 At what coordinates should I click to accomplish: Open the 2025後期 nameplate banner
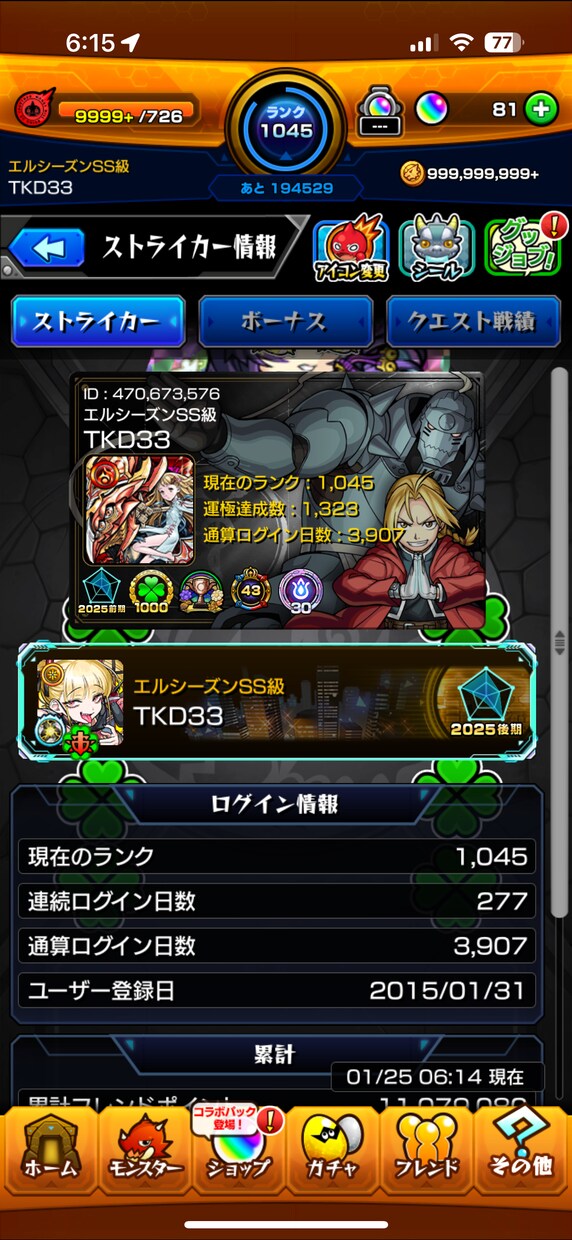(277, 702)
